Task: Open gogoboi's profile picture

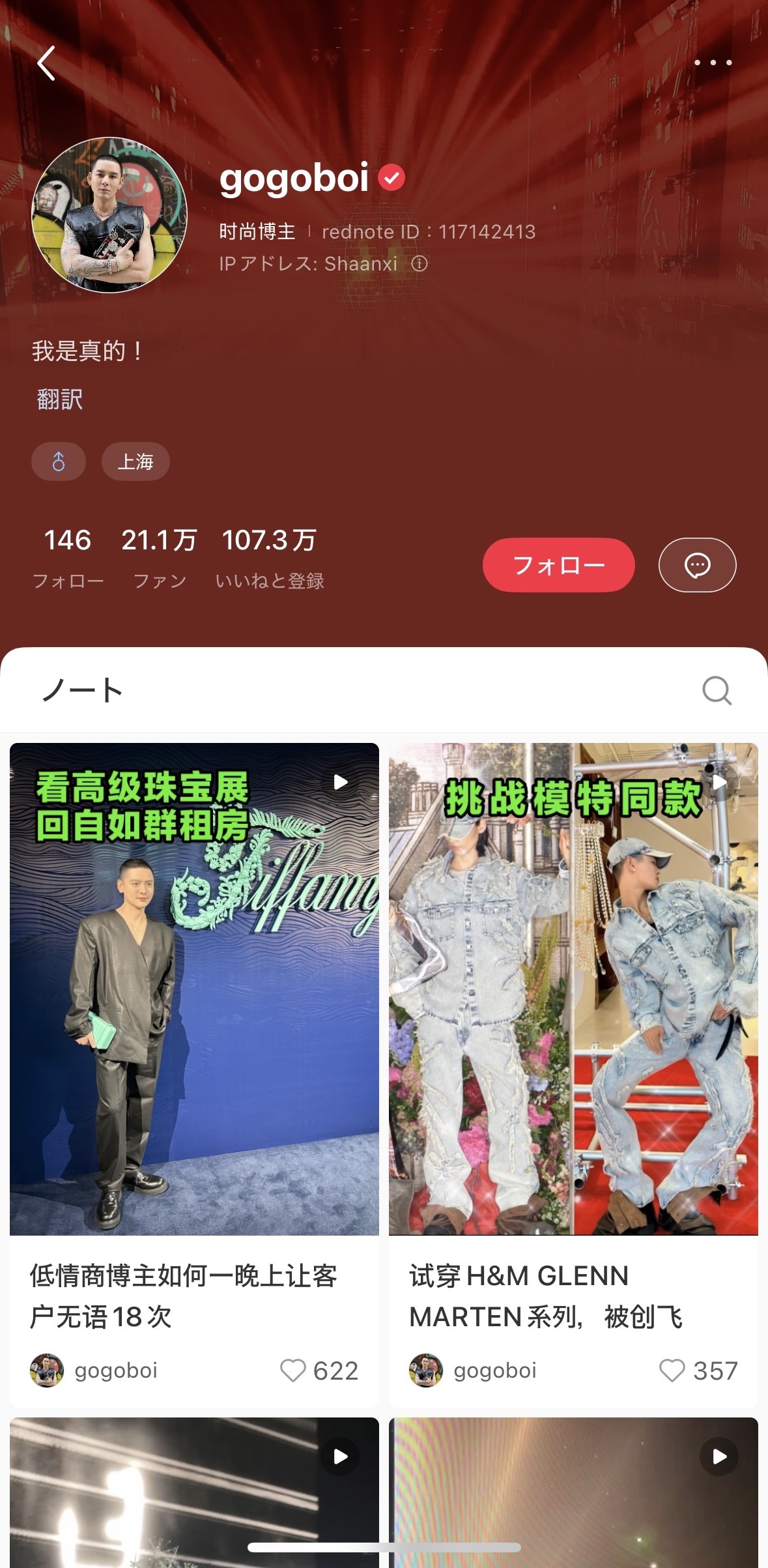Action: click(109, 215)
